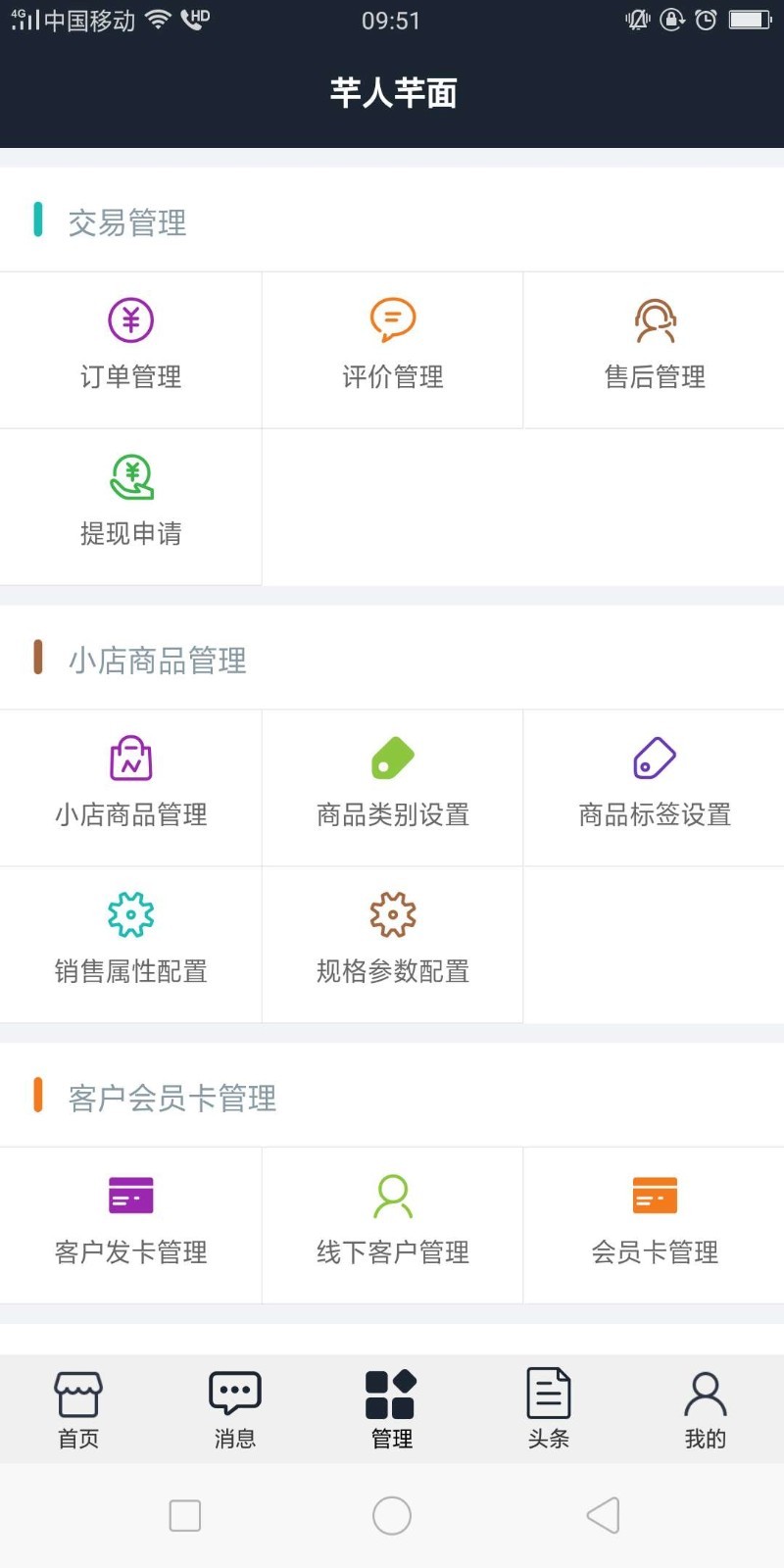
Task: Go to 线下客户管理 offline customers
Action: [x=392, y=1225]
